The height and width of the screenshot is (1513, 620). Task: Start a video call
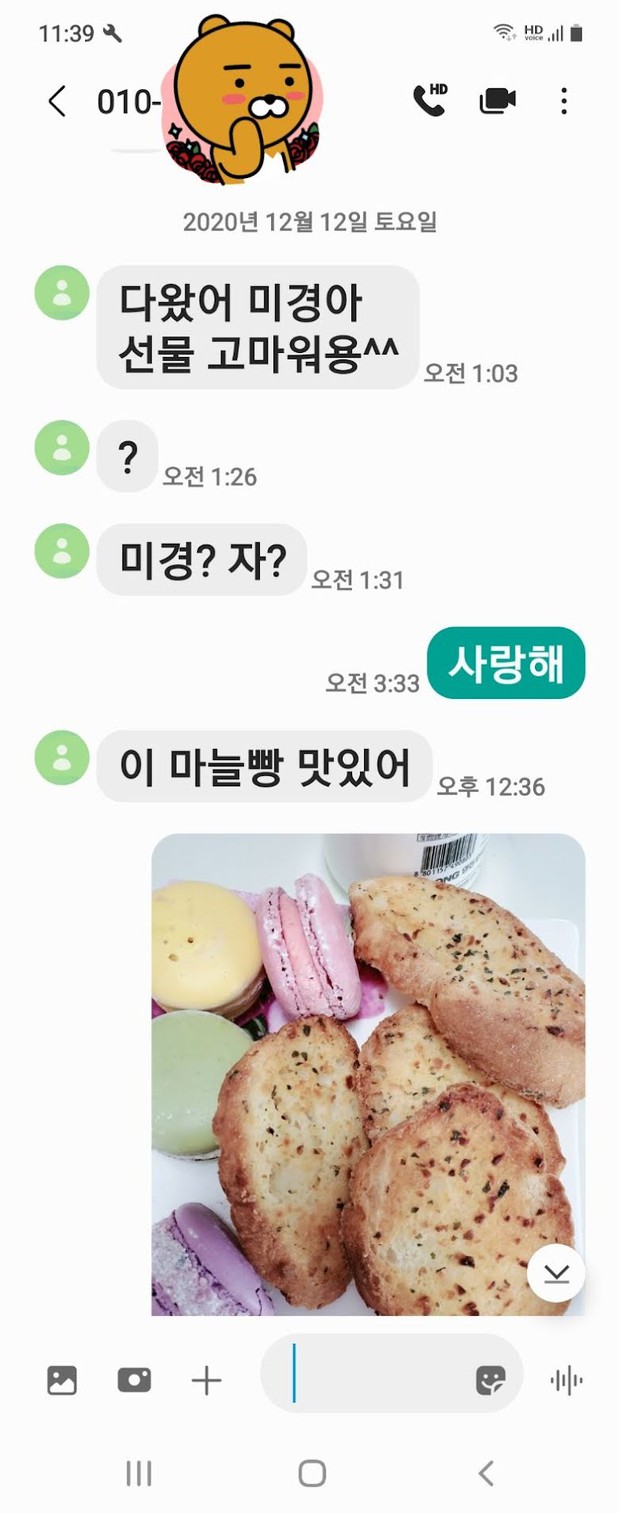[497, 100]
